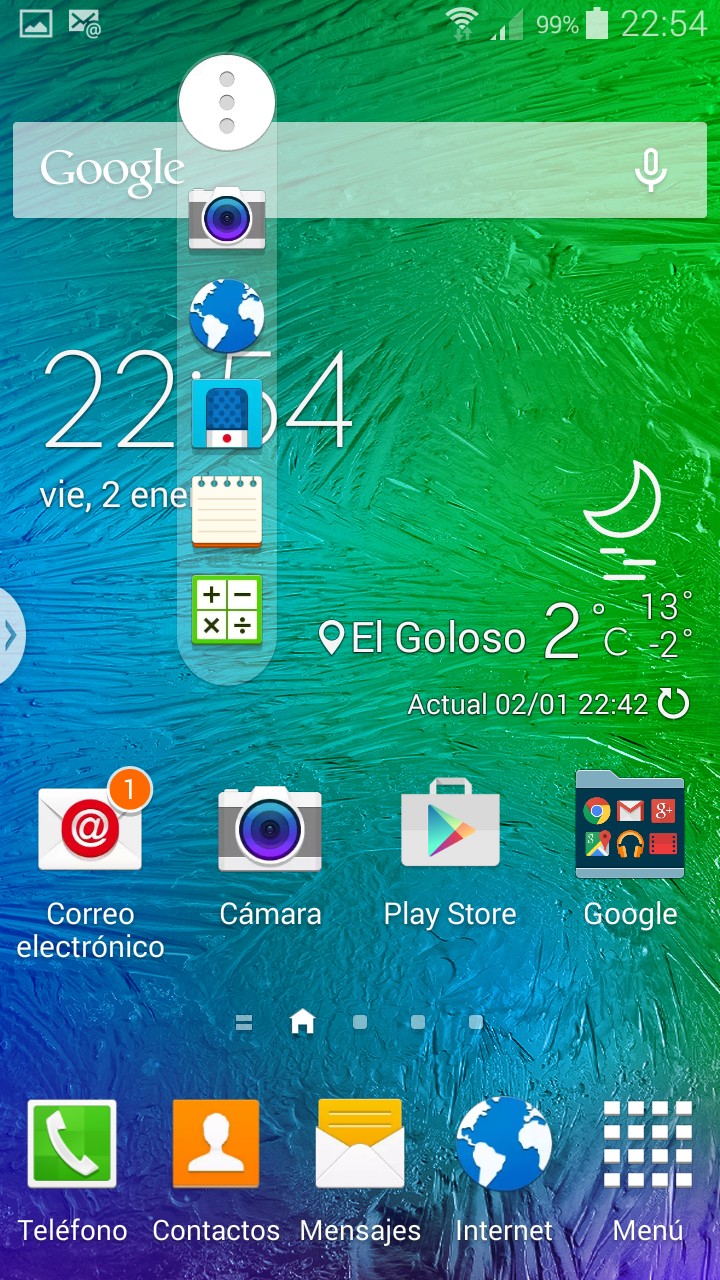Open the Menú app drawer
The image size is (720, 1280).
pos(648,1145)
